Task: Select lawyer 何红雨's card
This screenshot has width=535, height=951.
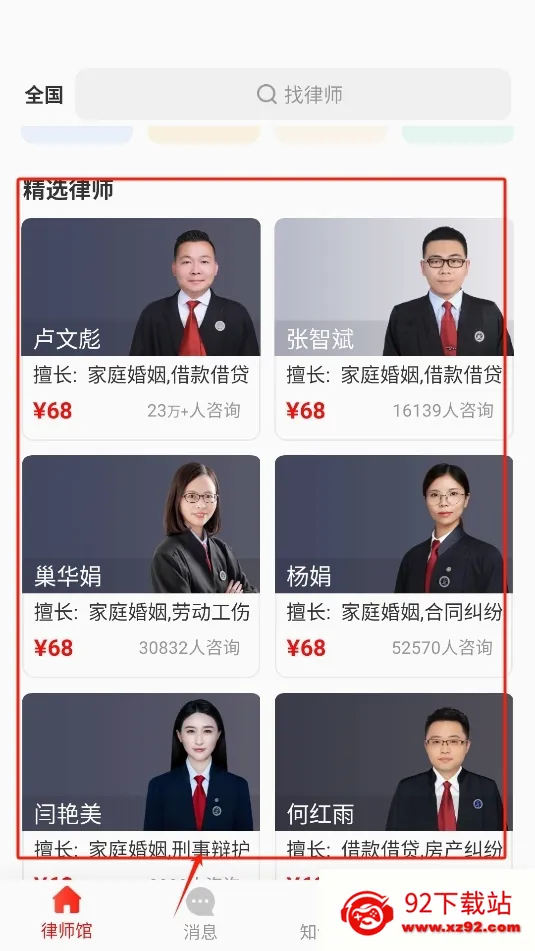Action: point(394,786)
